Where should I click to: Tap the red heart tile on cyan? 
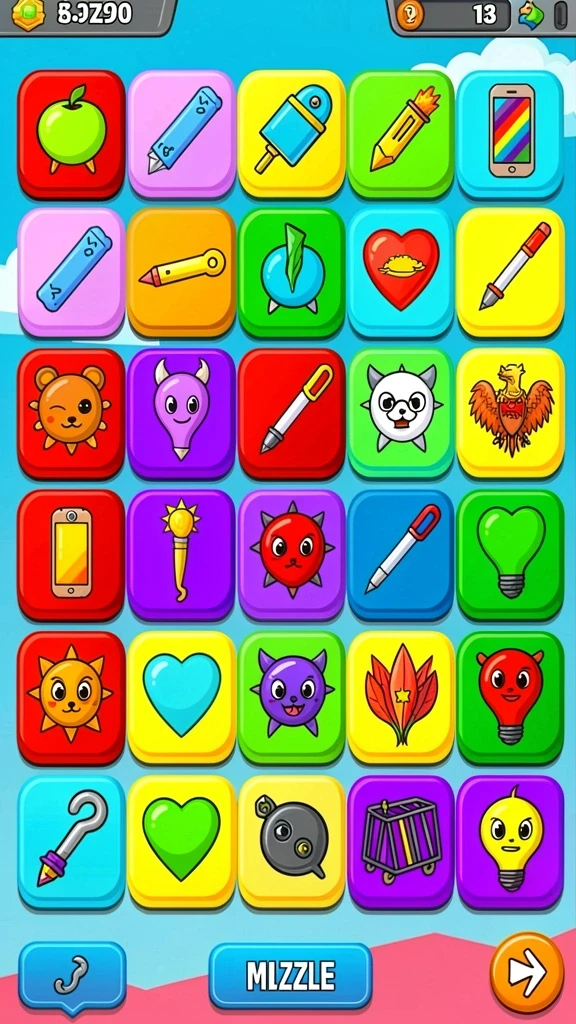point(400,272)
